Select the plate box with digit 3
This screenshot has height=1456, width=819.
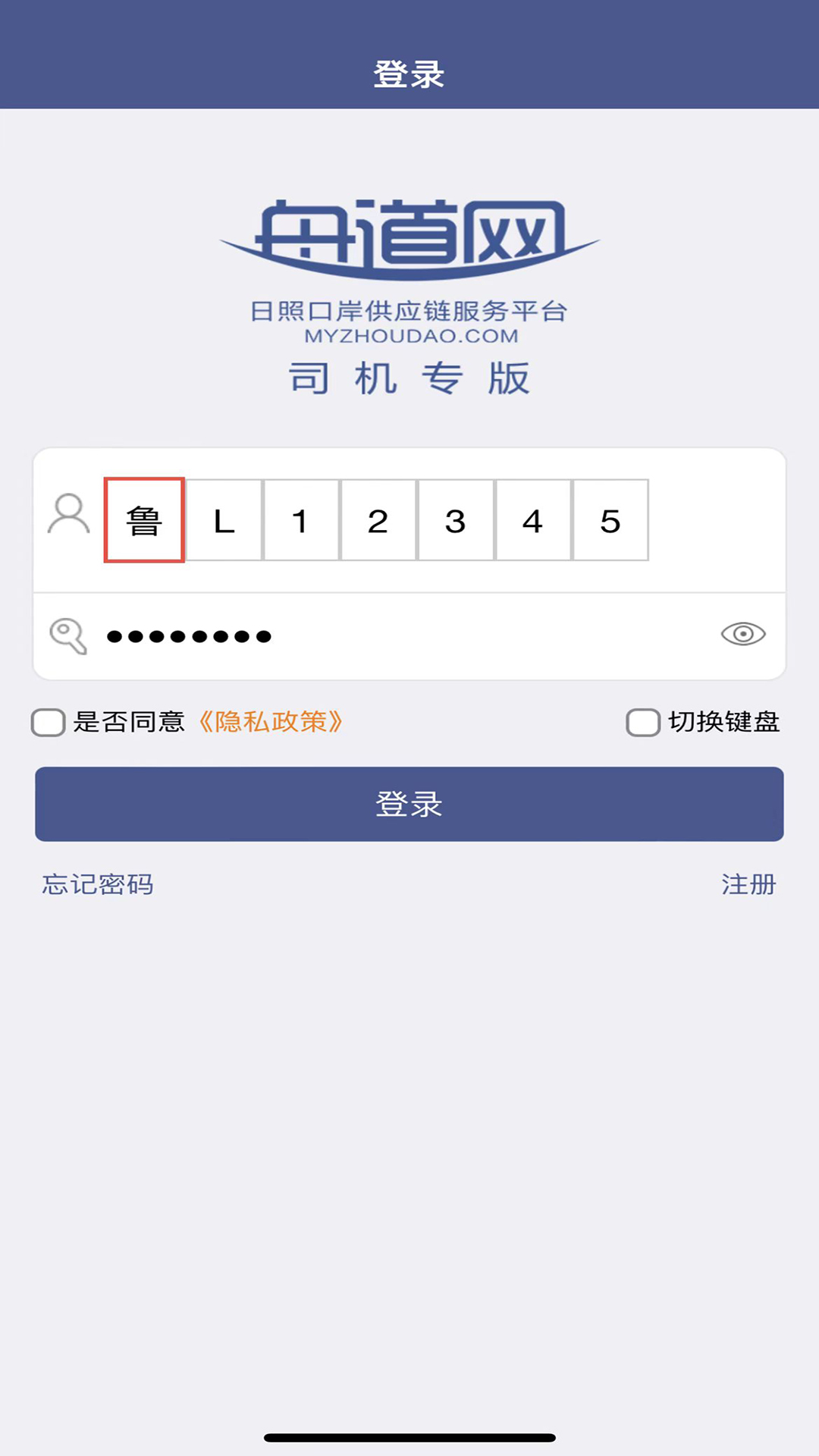(x=456, y=520)
